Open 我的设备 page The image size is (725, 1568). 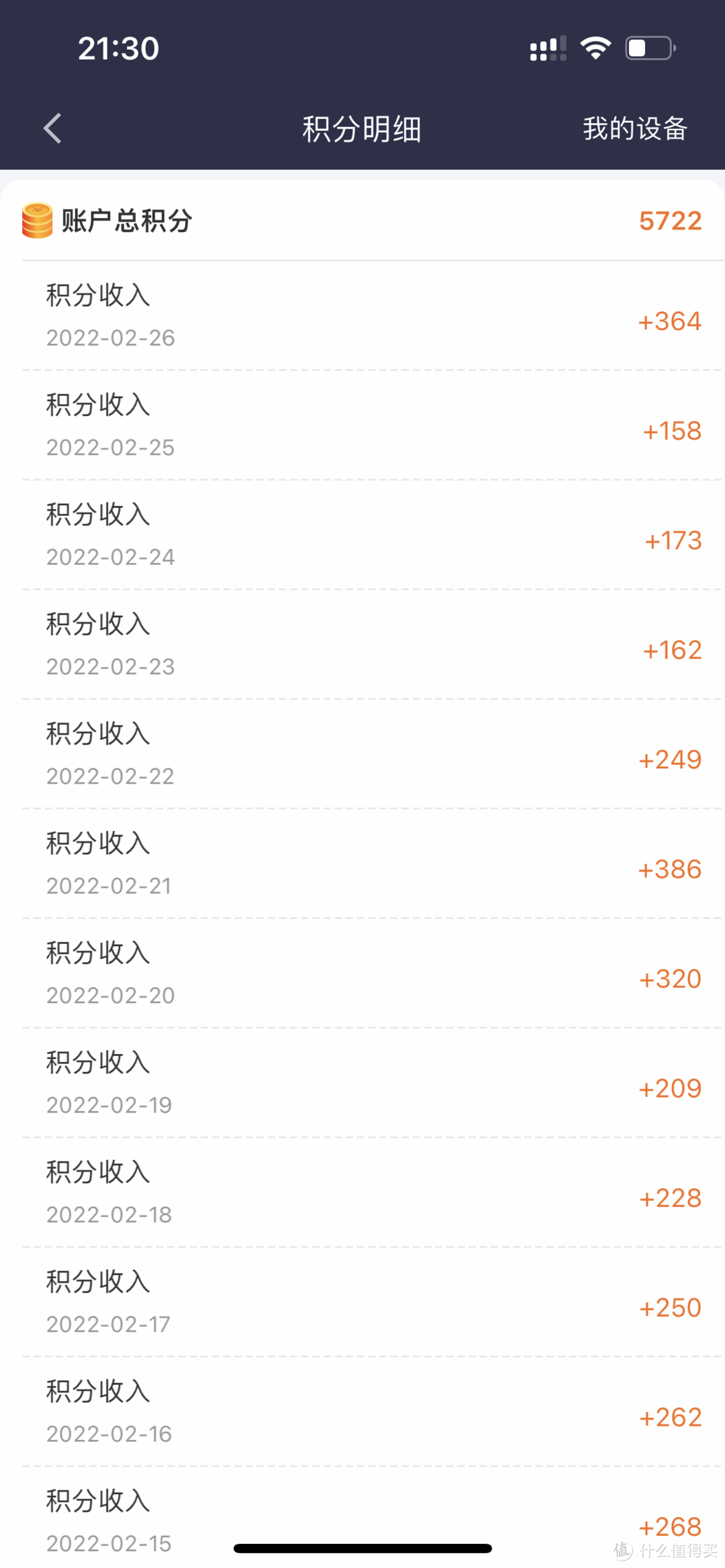pyautogui.click(x=634, y=129)
